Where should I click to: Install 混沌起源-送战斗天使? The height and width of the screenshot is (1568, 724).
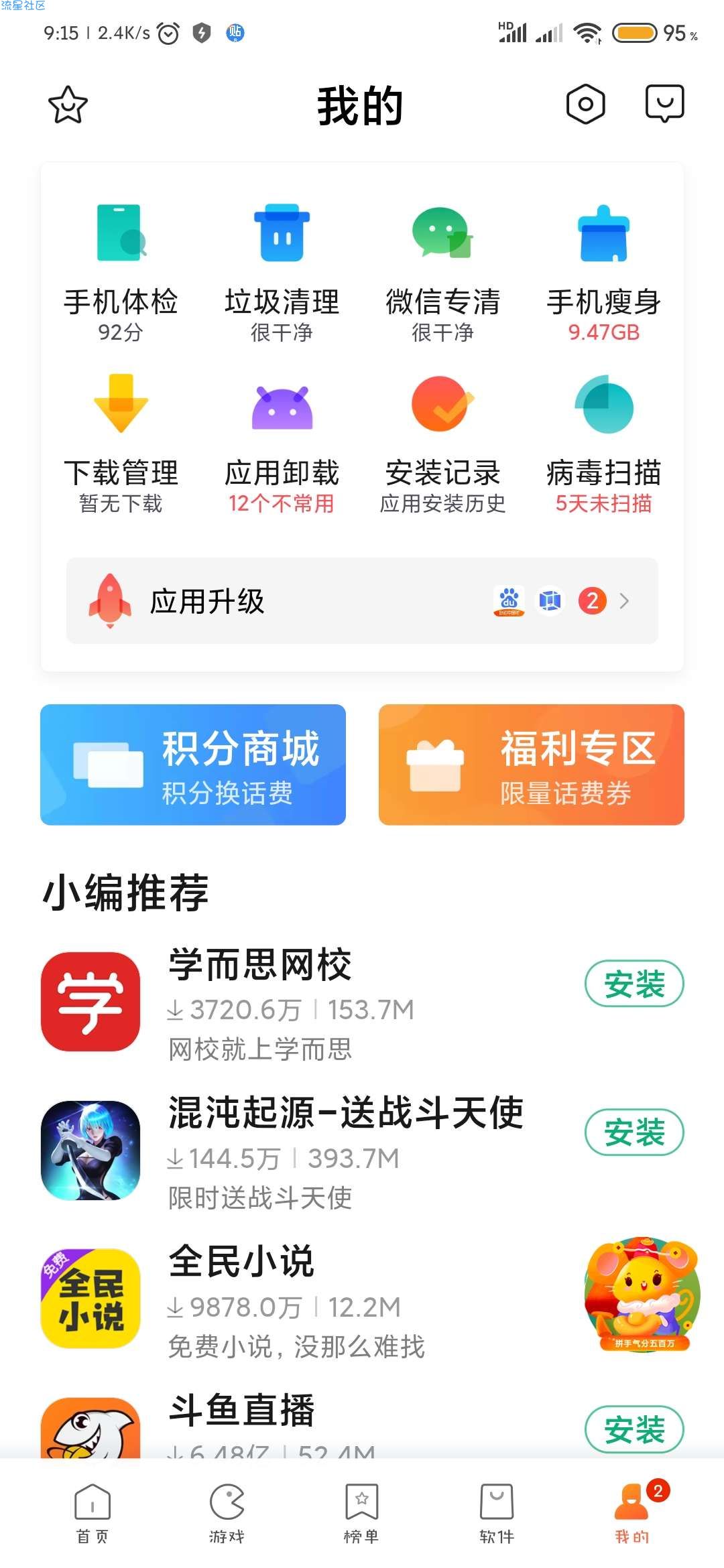pos(634,1132)
